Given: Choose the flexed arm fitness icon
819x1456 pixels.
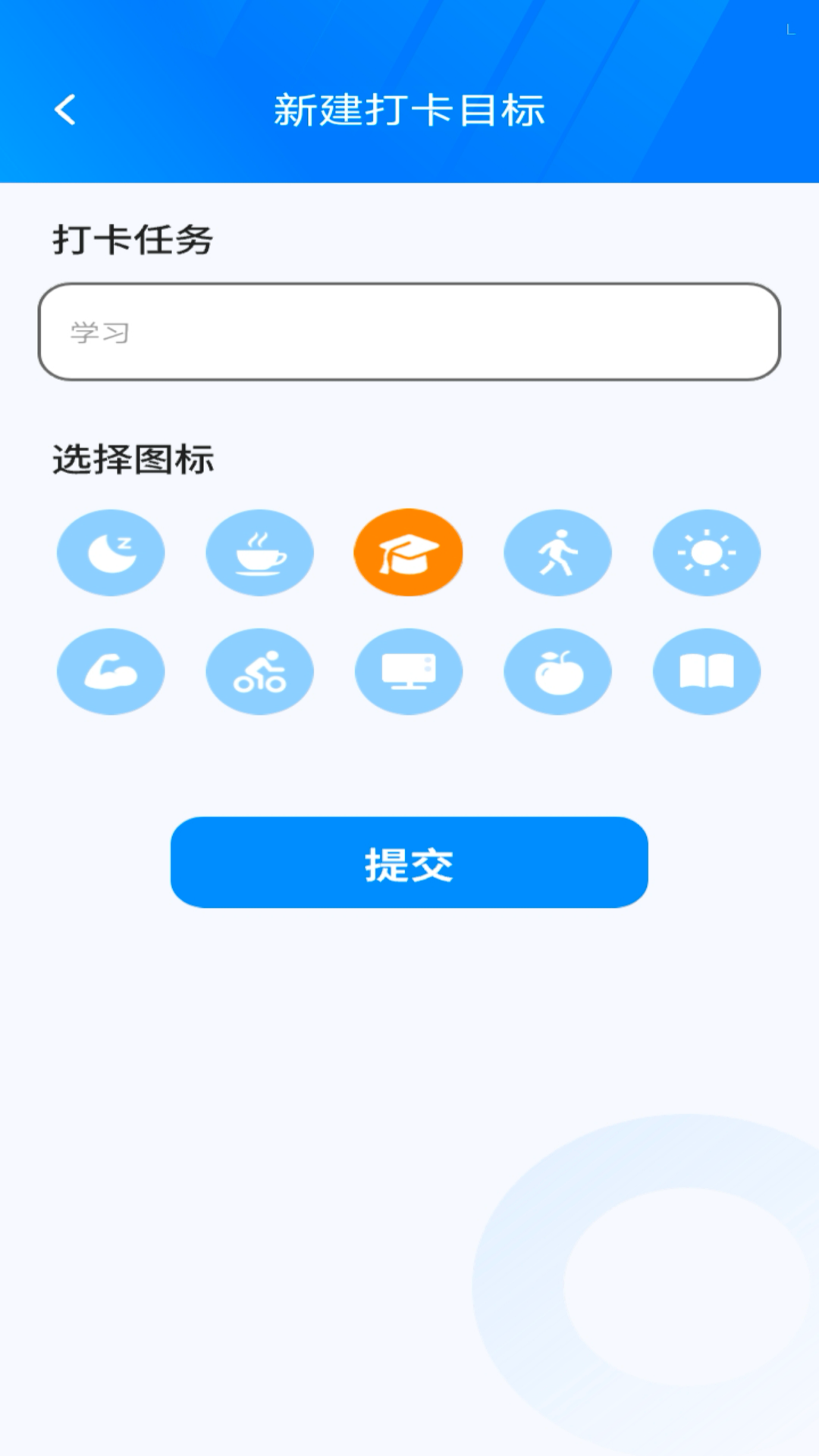Looking at the screenshot, I should coord(111,671).
